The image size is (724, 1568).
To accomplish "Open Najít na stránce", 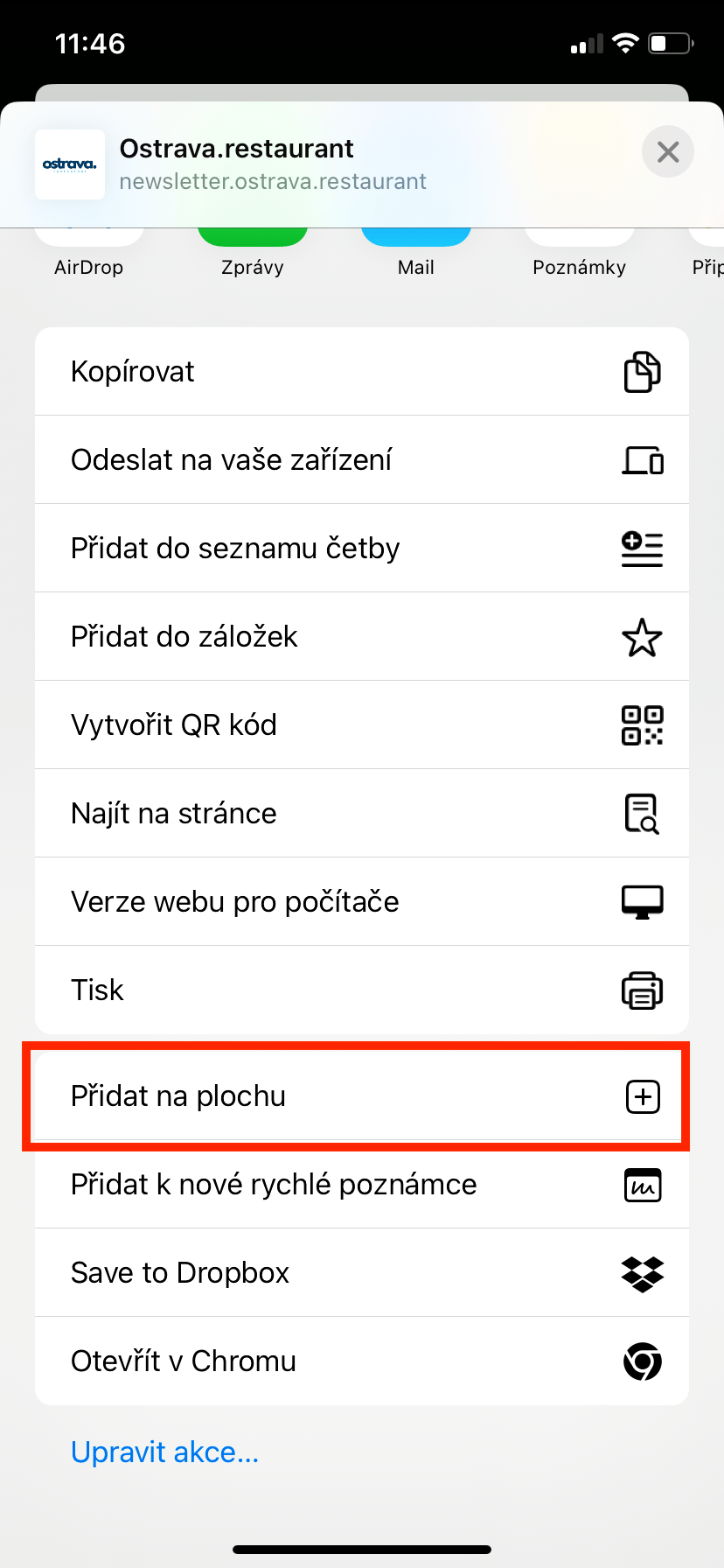I will click(362, 814).
